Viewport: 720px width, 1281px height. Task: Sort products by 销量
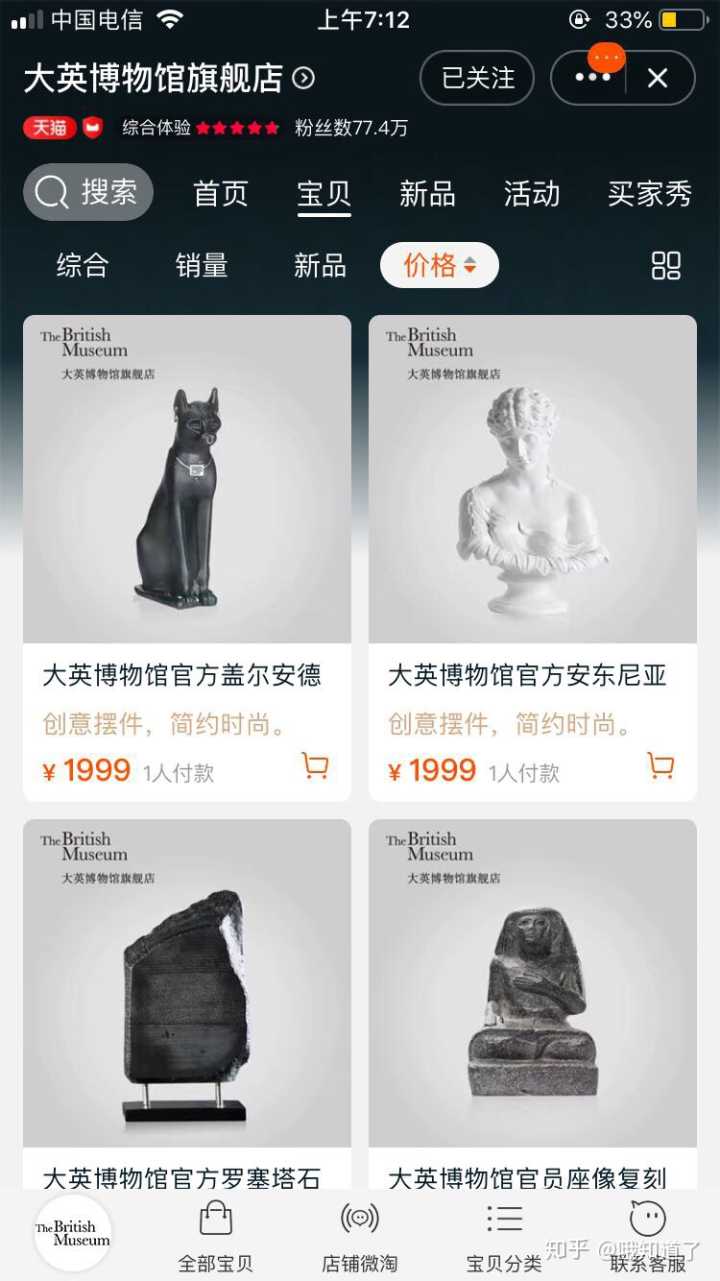click(201, 265)
